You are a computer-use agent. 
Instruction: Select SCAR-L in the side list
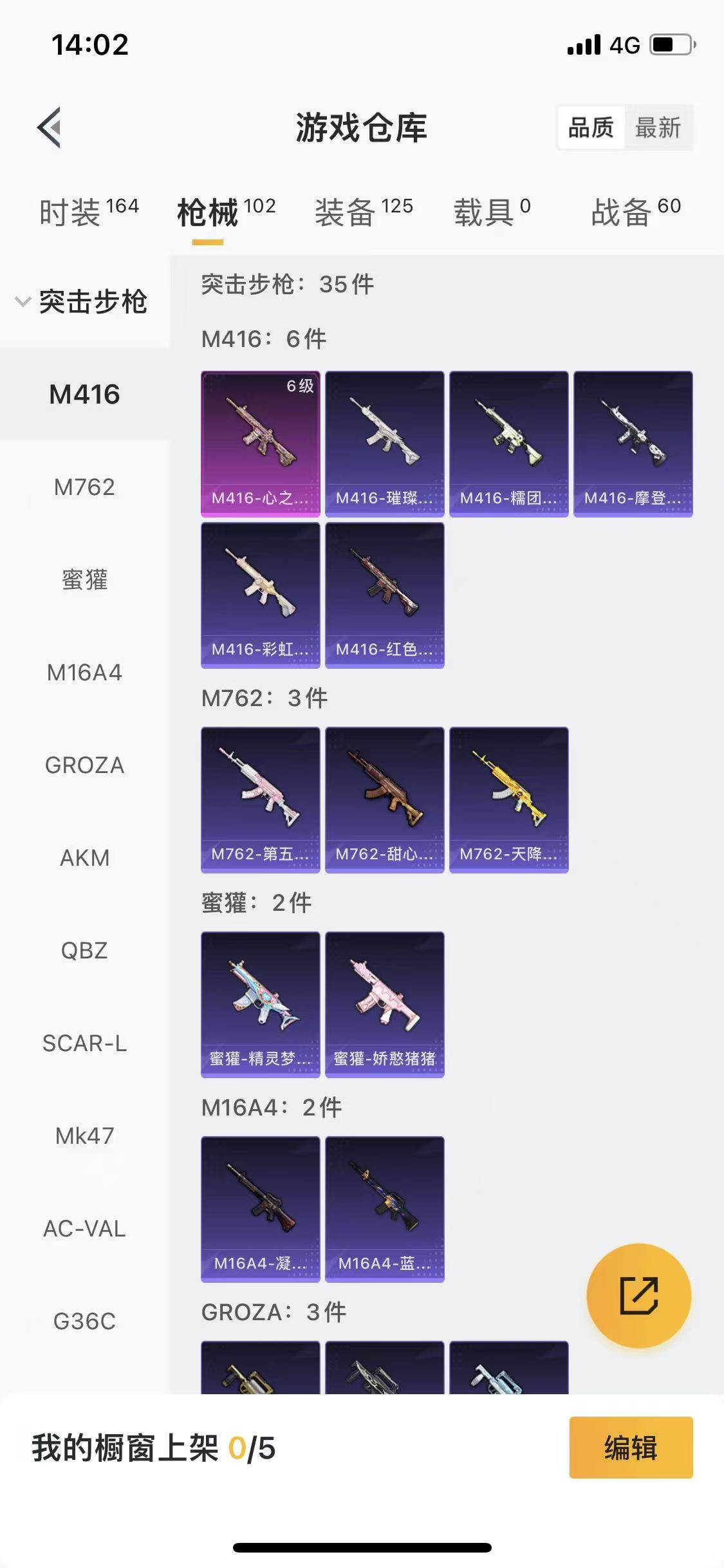pyautogui.click(x=84, y=1043)
